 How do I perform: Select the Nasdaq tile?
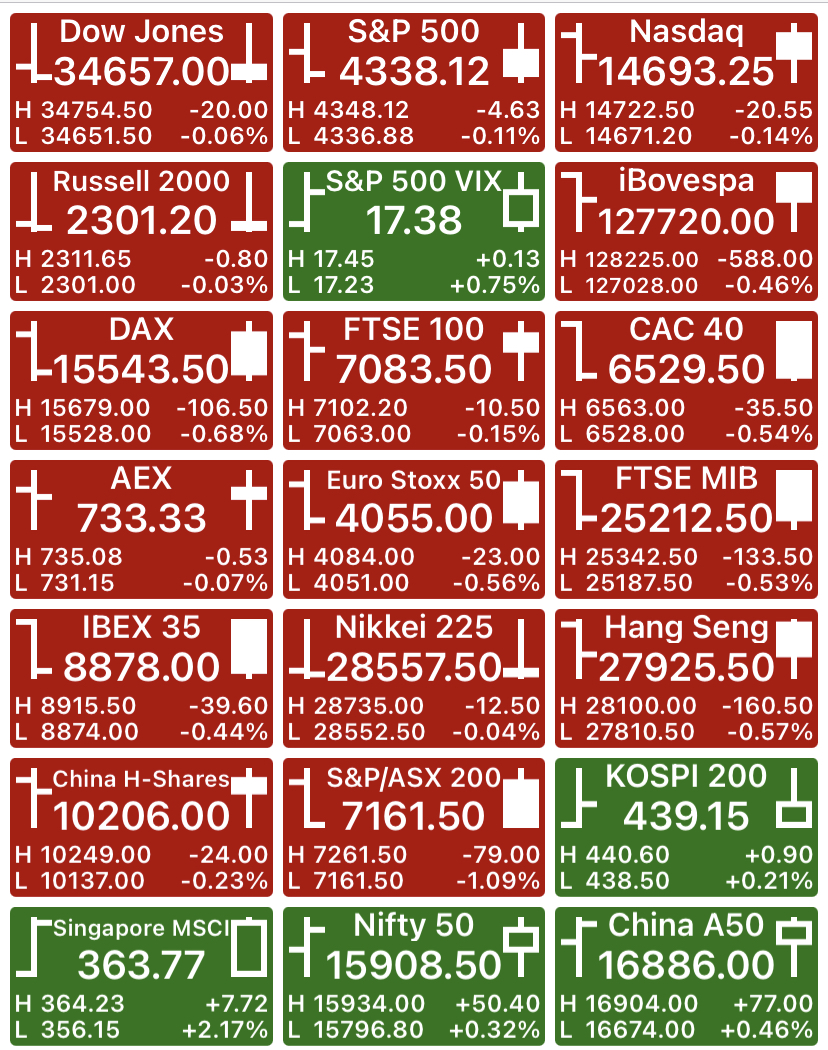point(687,82)
